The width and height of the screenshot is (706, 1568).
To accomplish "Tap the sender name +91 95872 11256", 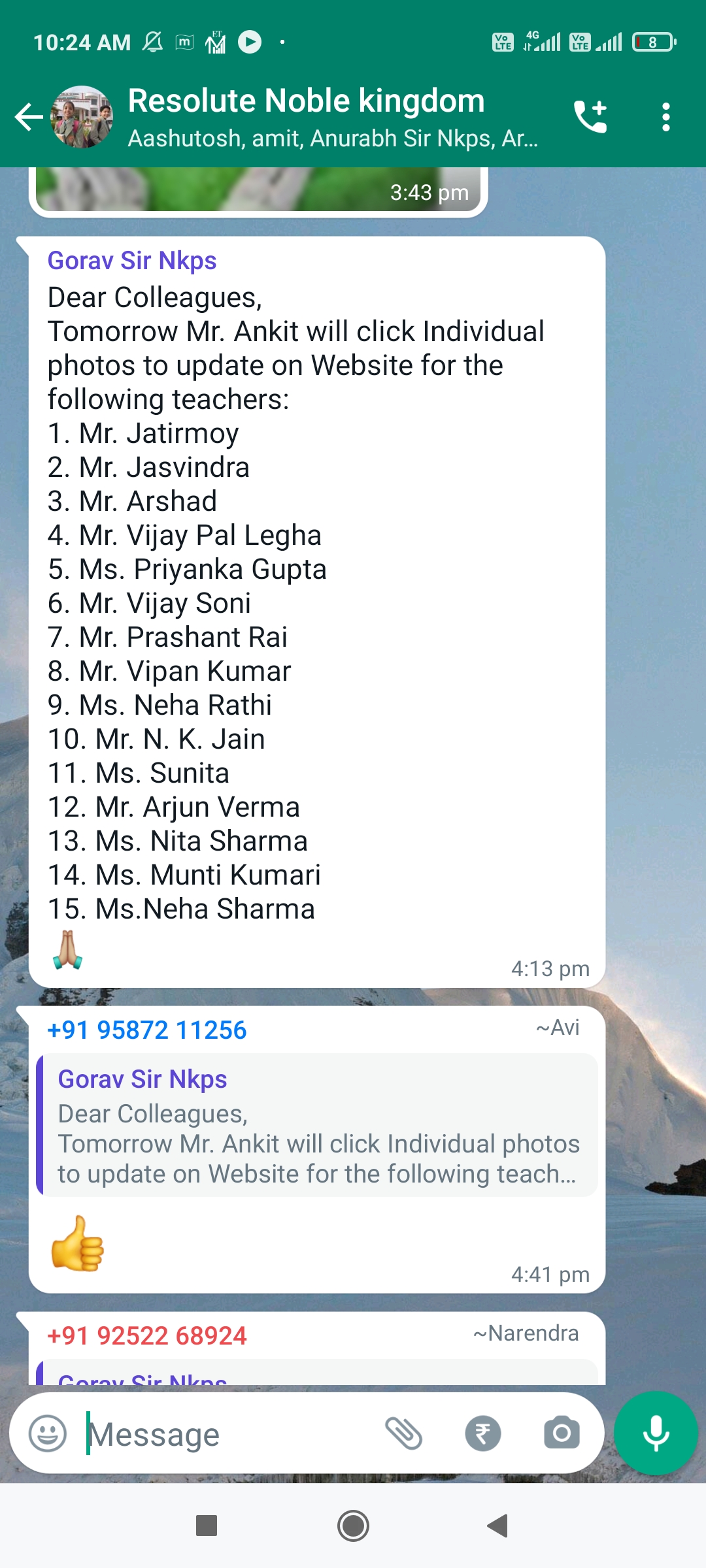I will (x=147, y=1030).
